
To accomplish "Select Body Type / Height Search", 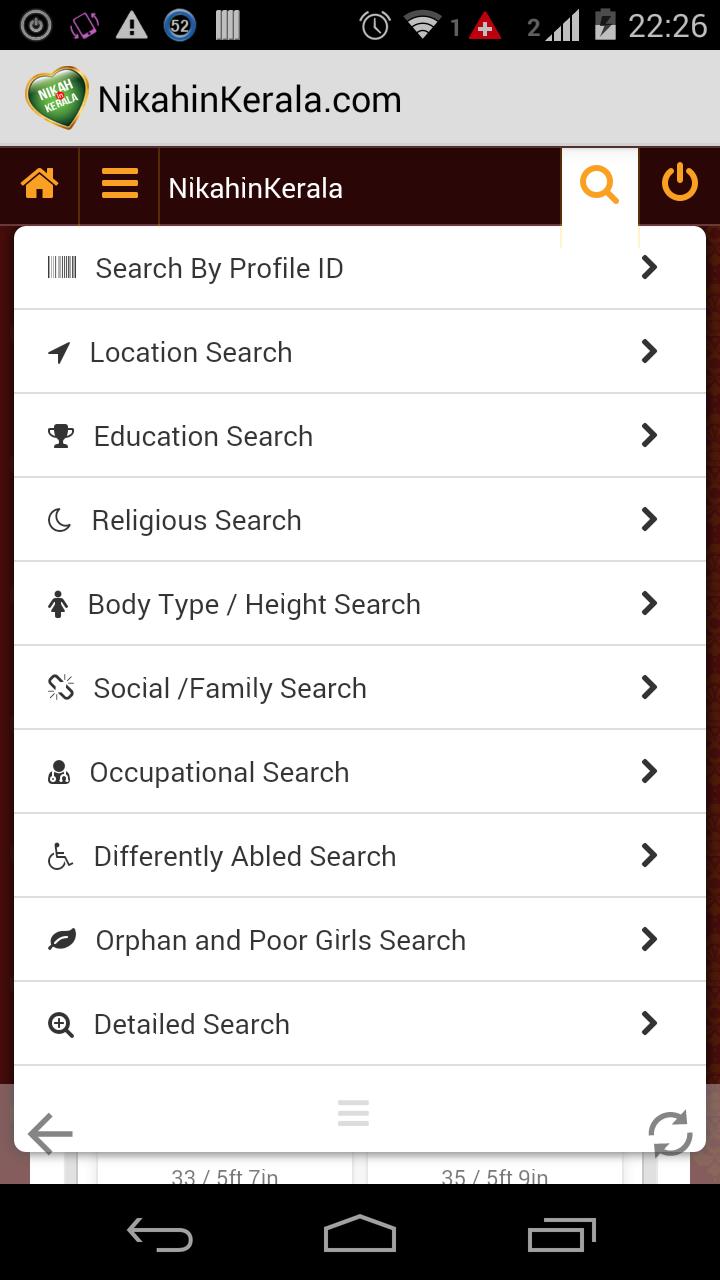I will click(360, 604).
